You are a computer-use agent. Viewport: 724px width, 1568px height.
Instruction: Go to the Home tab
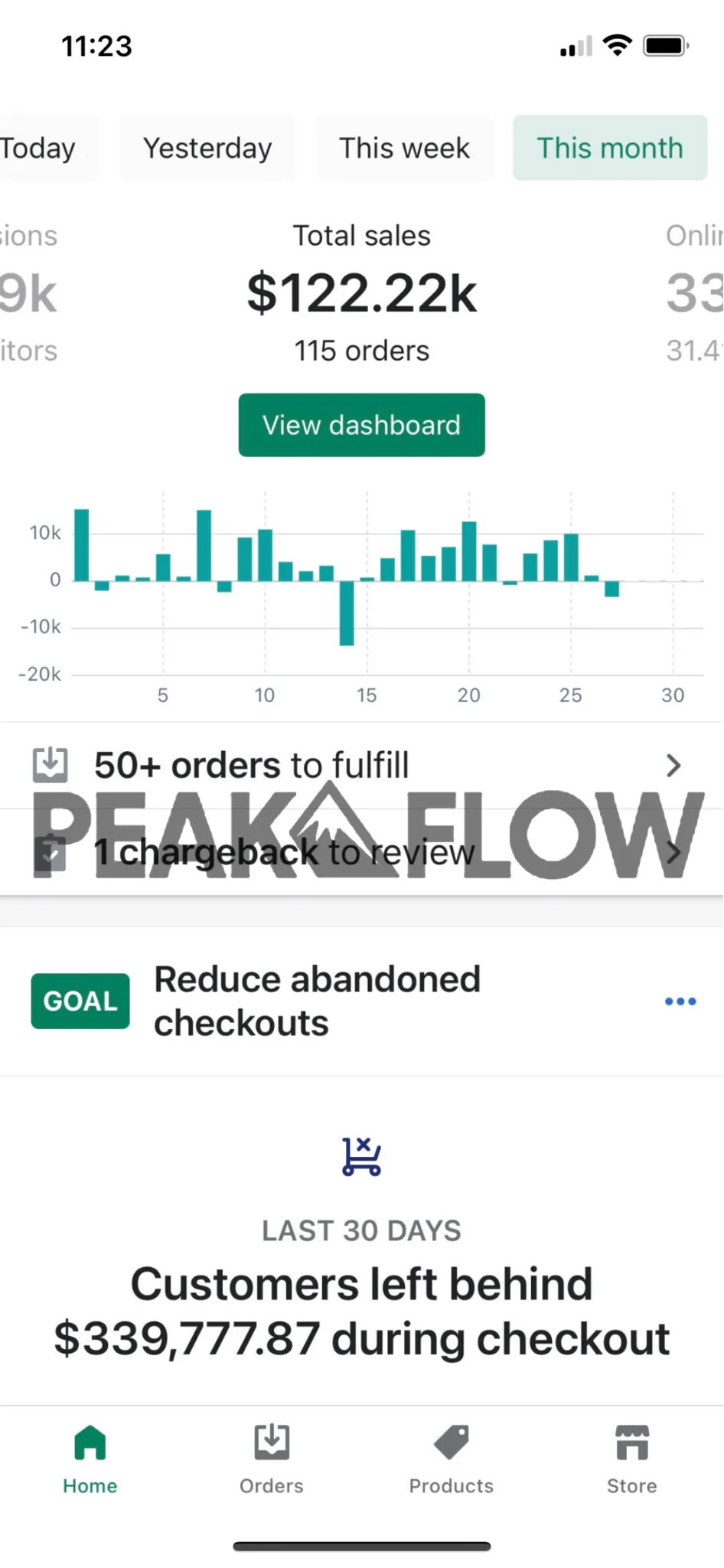(90, 1459)
